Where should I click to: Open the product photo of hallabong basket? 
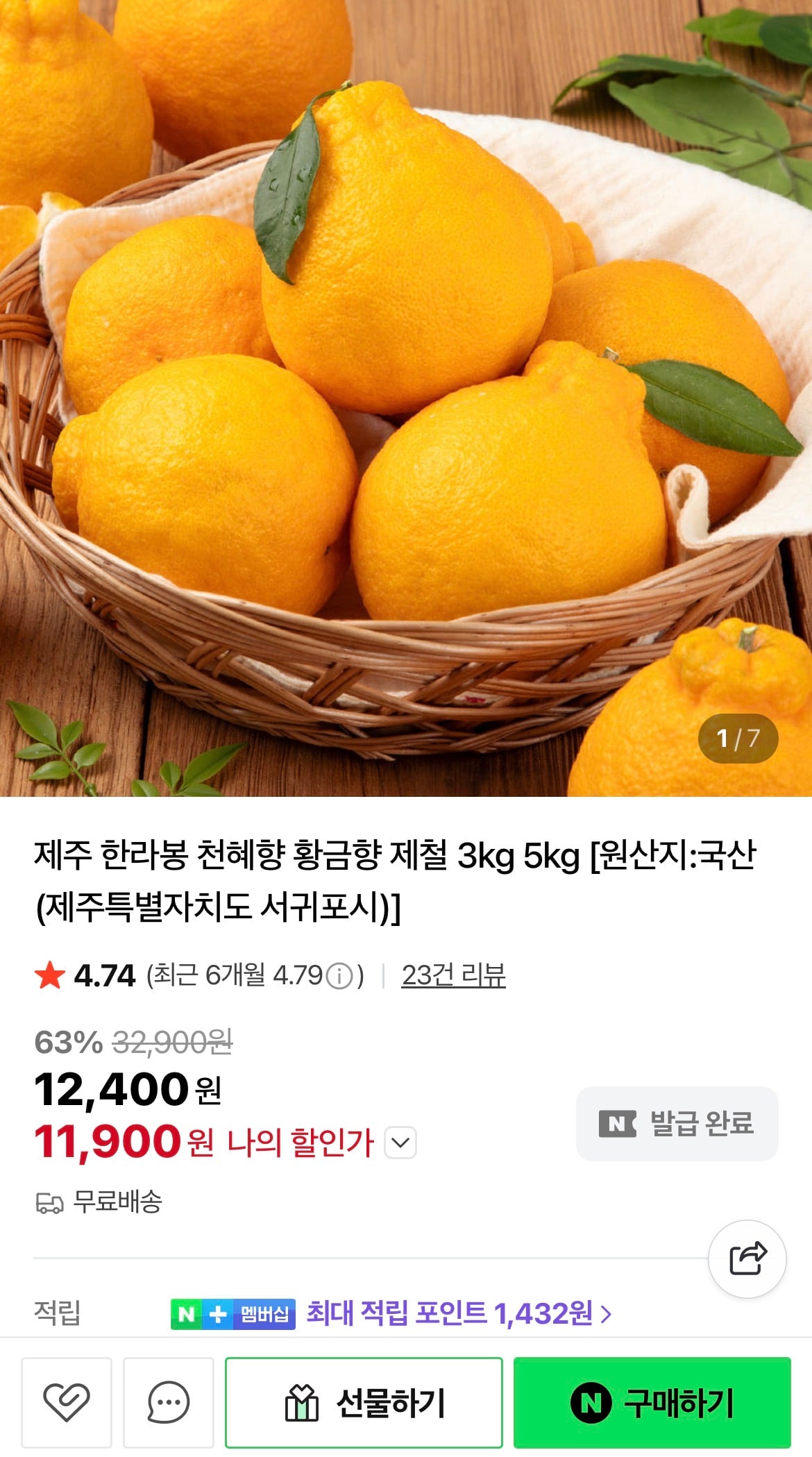[x=406, y=398]
